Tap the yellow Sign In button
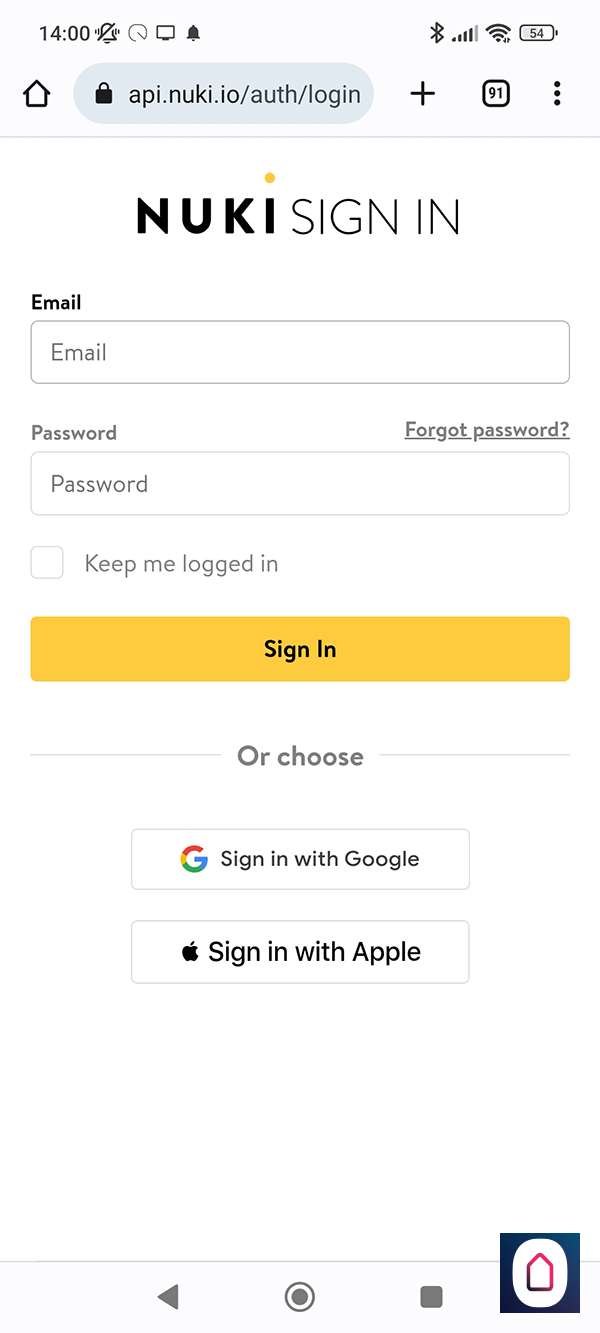The width and height of the screenshot is (600, 1333). pos(300,649)
